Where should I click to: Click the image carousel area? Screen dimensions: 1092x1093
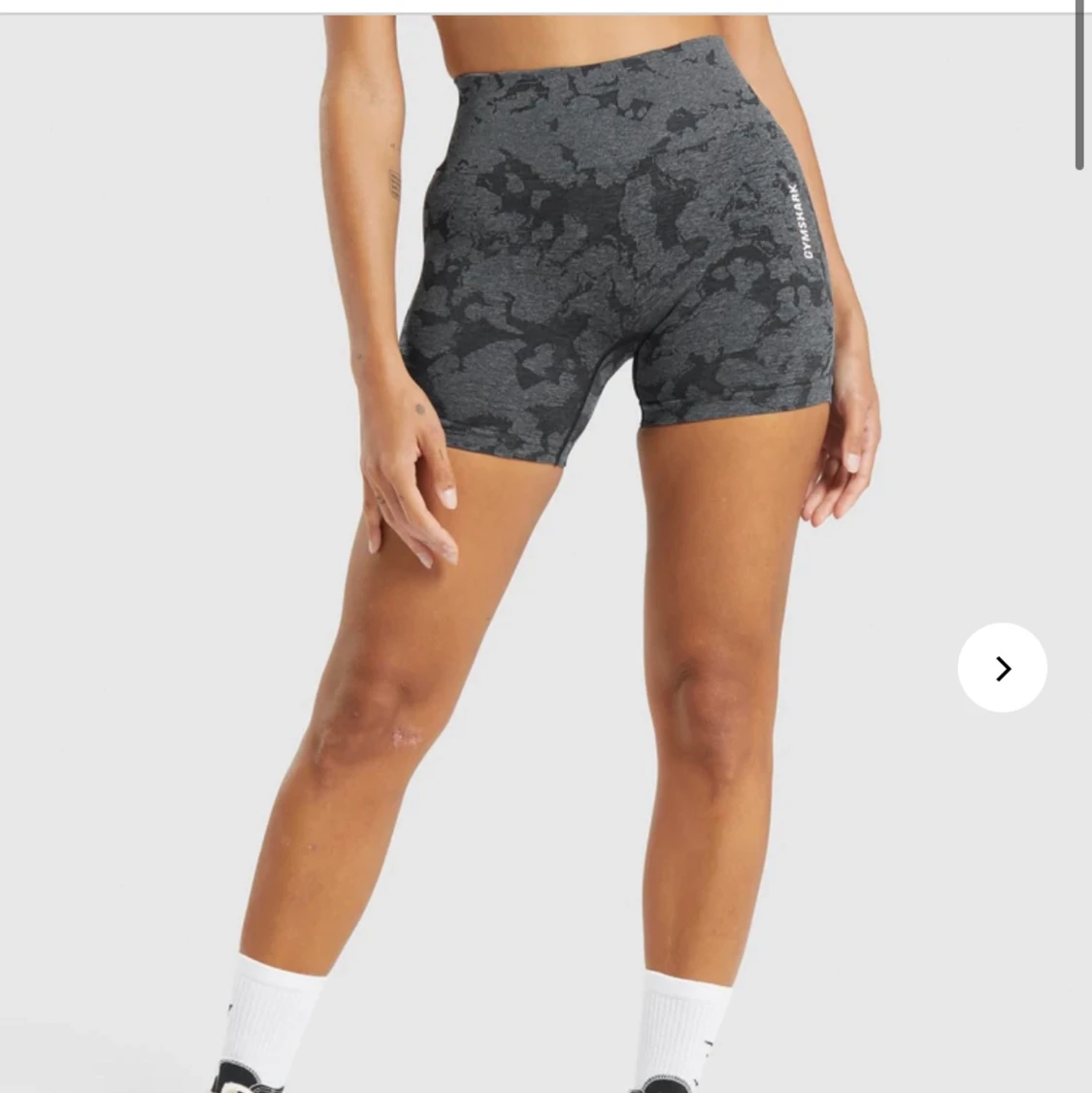point(544,544)
